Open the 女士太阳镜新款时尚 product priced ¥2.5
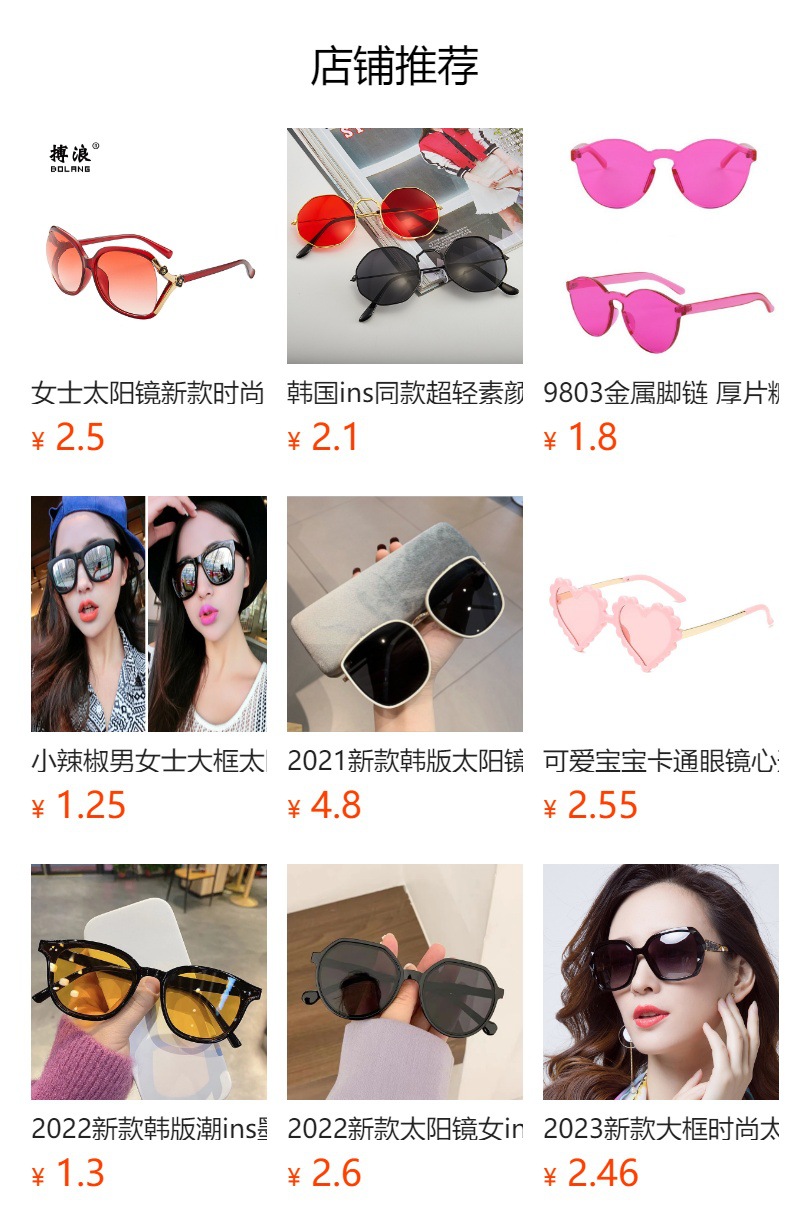Viewport: 790px width, 1232px height. (148, 246)
